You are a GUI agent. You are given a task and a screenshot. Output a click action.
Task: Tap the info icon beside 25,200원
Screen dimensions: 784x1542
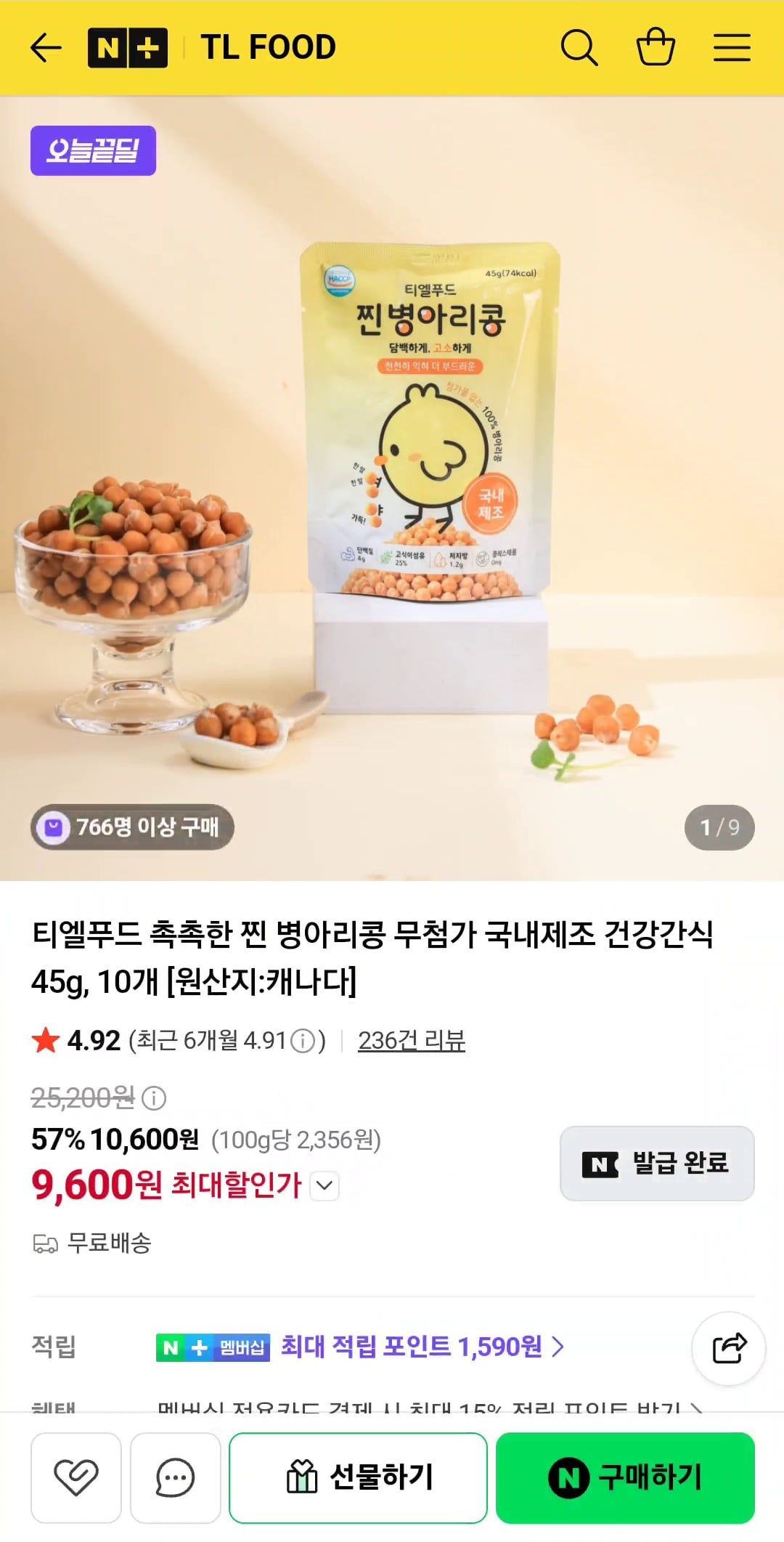(154, 1097)
